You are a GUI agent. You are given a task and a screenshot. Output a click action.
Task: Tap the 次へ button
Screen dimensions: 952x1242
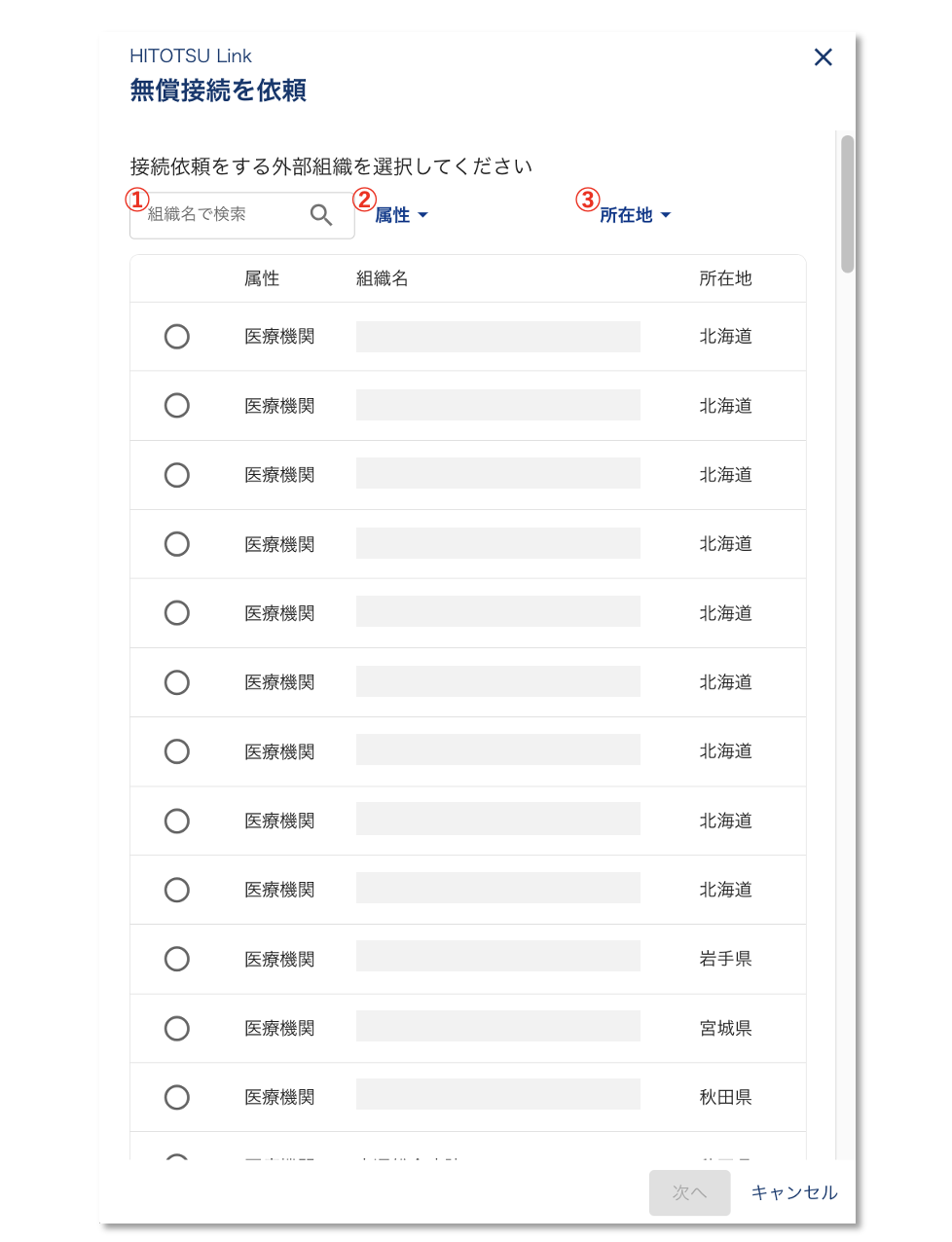[689, 1192]
